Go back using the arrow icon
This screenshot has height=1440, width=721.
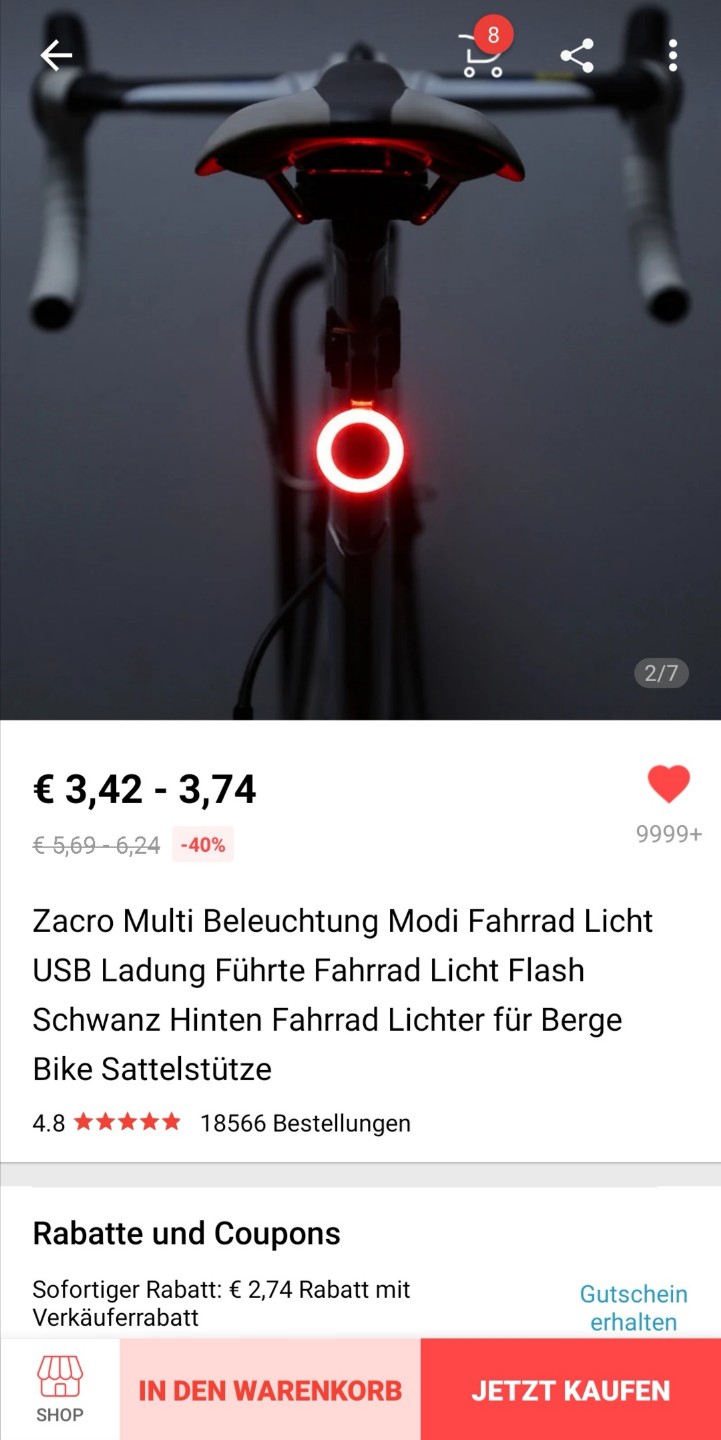pyautogui.click(x=56, y=56)
